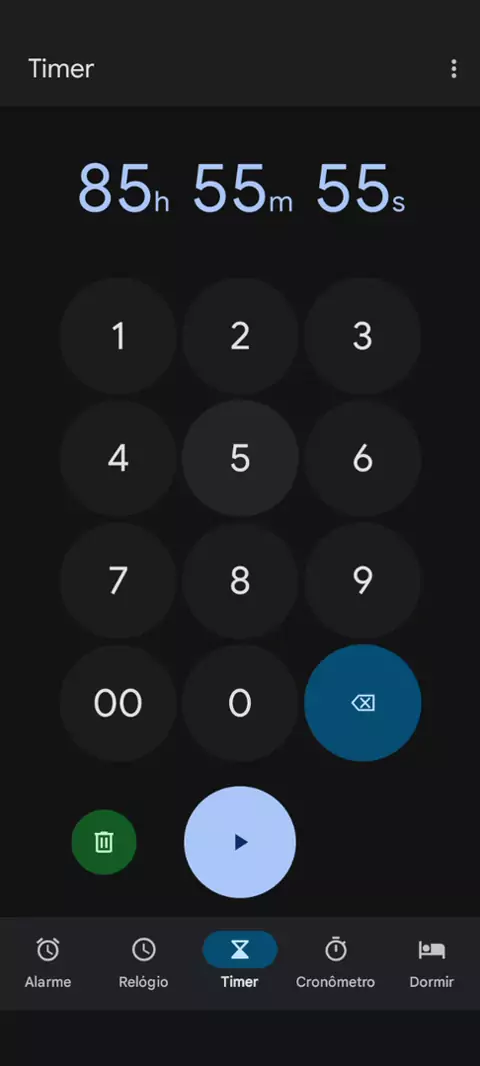Screen dimensions: 480x1066
Task: Enter digit 7 on keypad
Action: click(118, 581)
